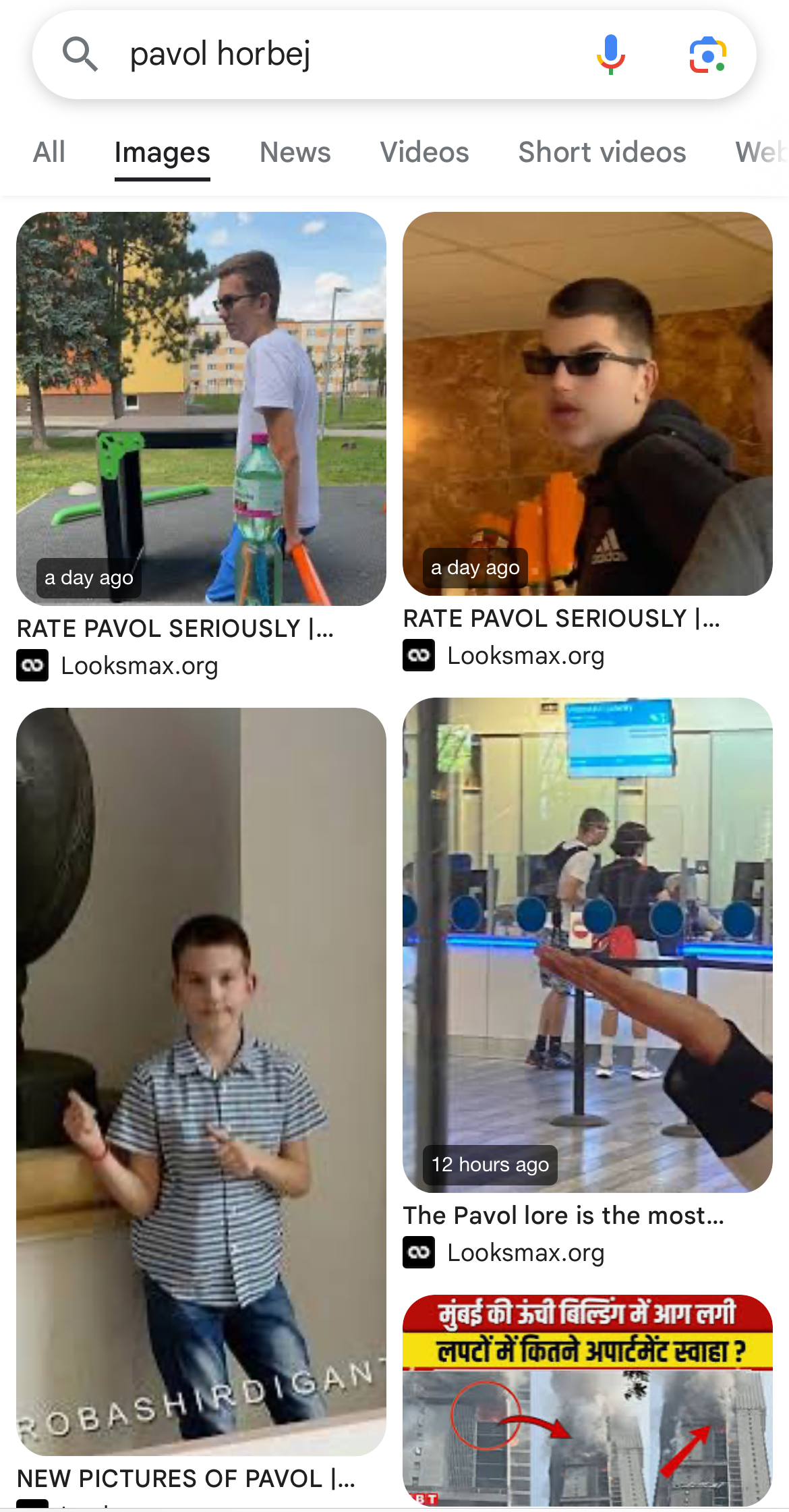The image size is (789, 1512).
Task: Switch to the Videos tab
Action: pyautogui.click(x=424, y=152)
